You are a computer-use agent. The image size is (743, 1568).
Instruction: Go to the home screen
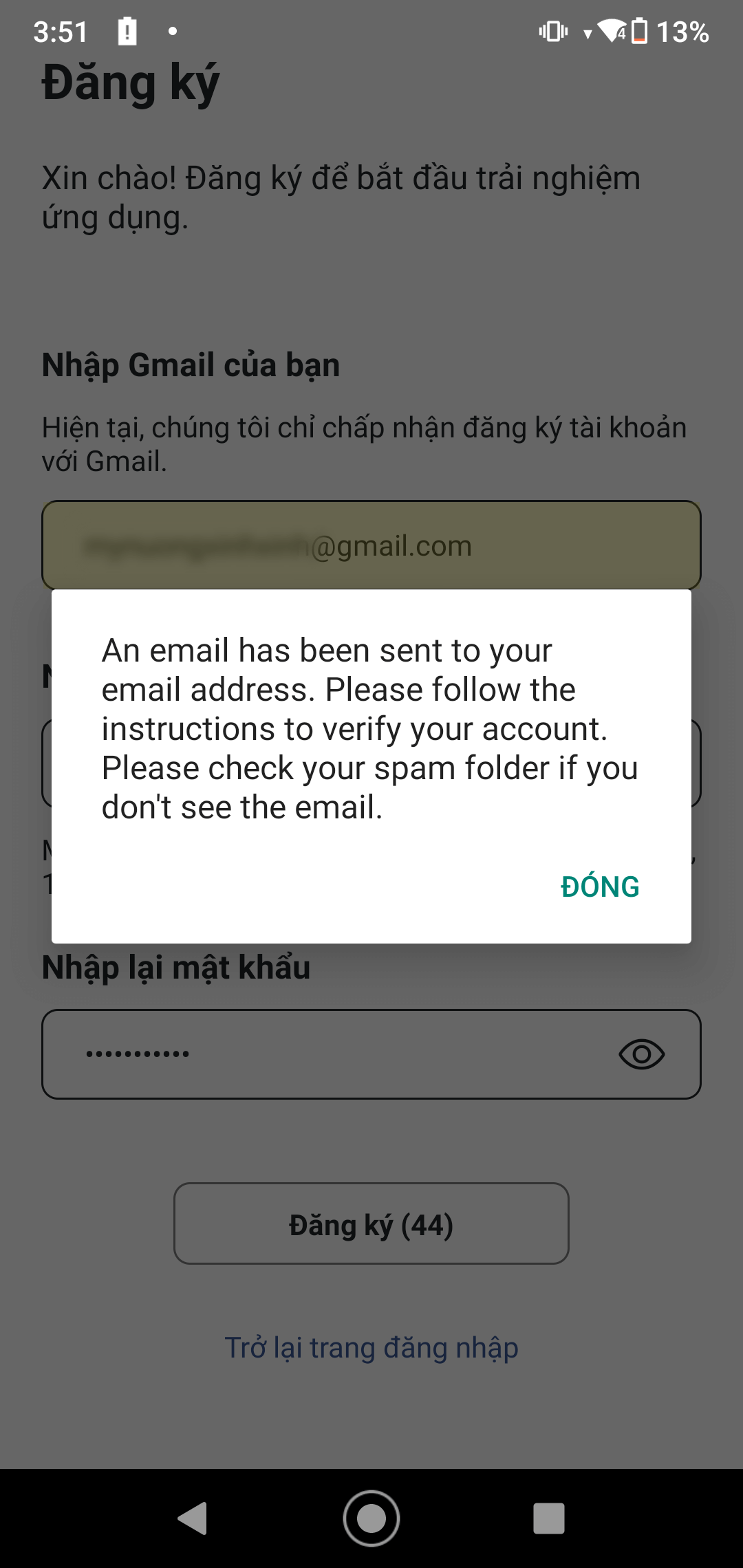pyautogui.click(x=371, y=1518)
